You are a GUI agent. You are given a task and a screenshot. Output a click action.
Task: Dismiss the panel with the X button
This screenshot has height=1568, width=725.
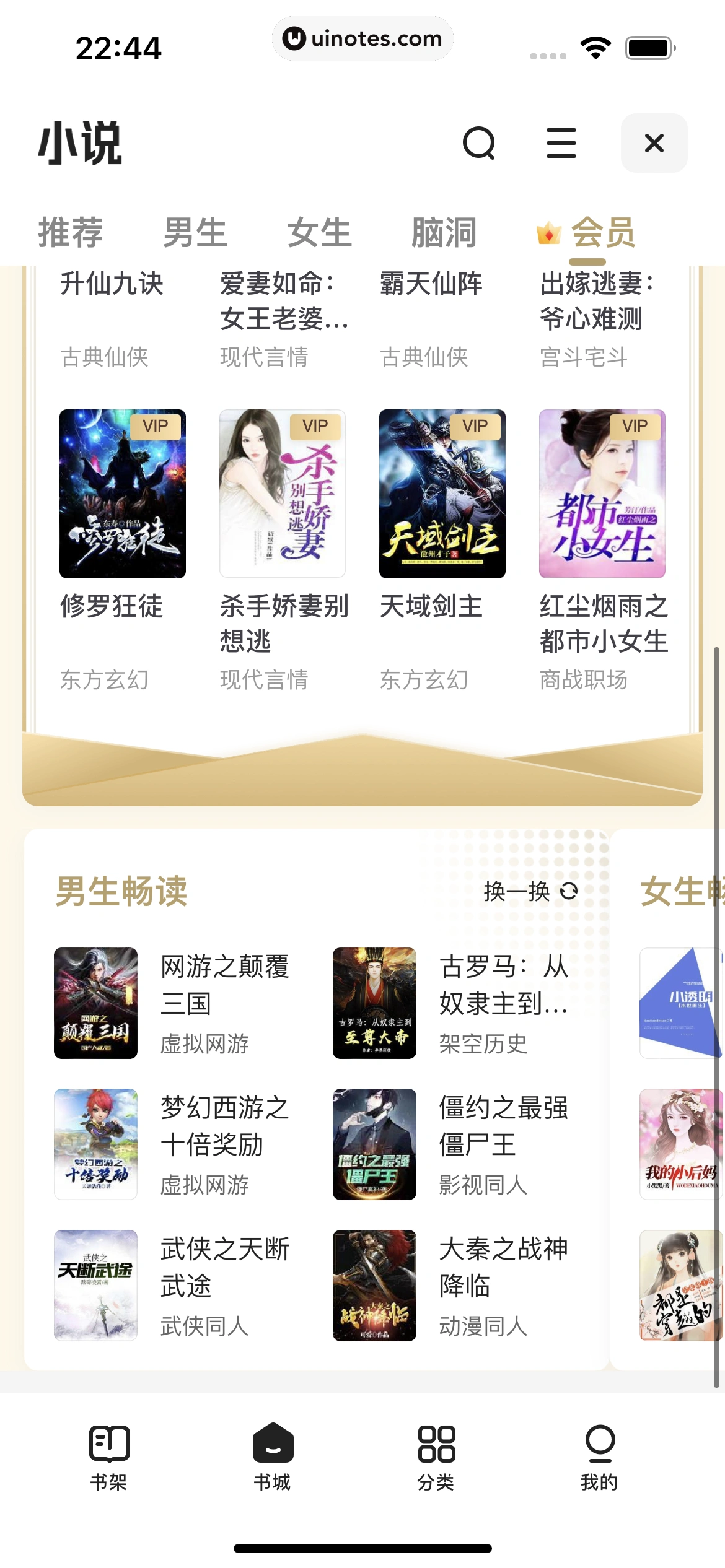click(654, 144)
